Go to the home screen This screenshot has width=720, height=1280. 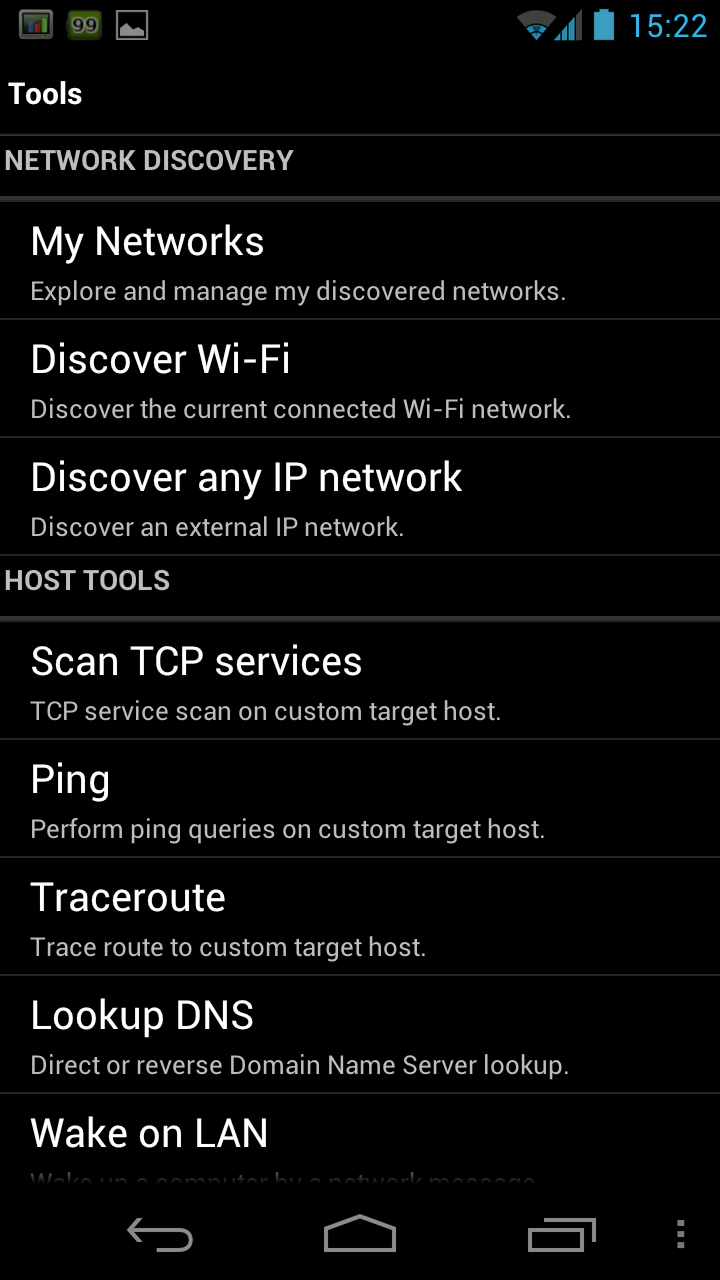click(x=360, y=1235)
